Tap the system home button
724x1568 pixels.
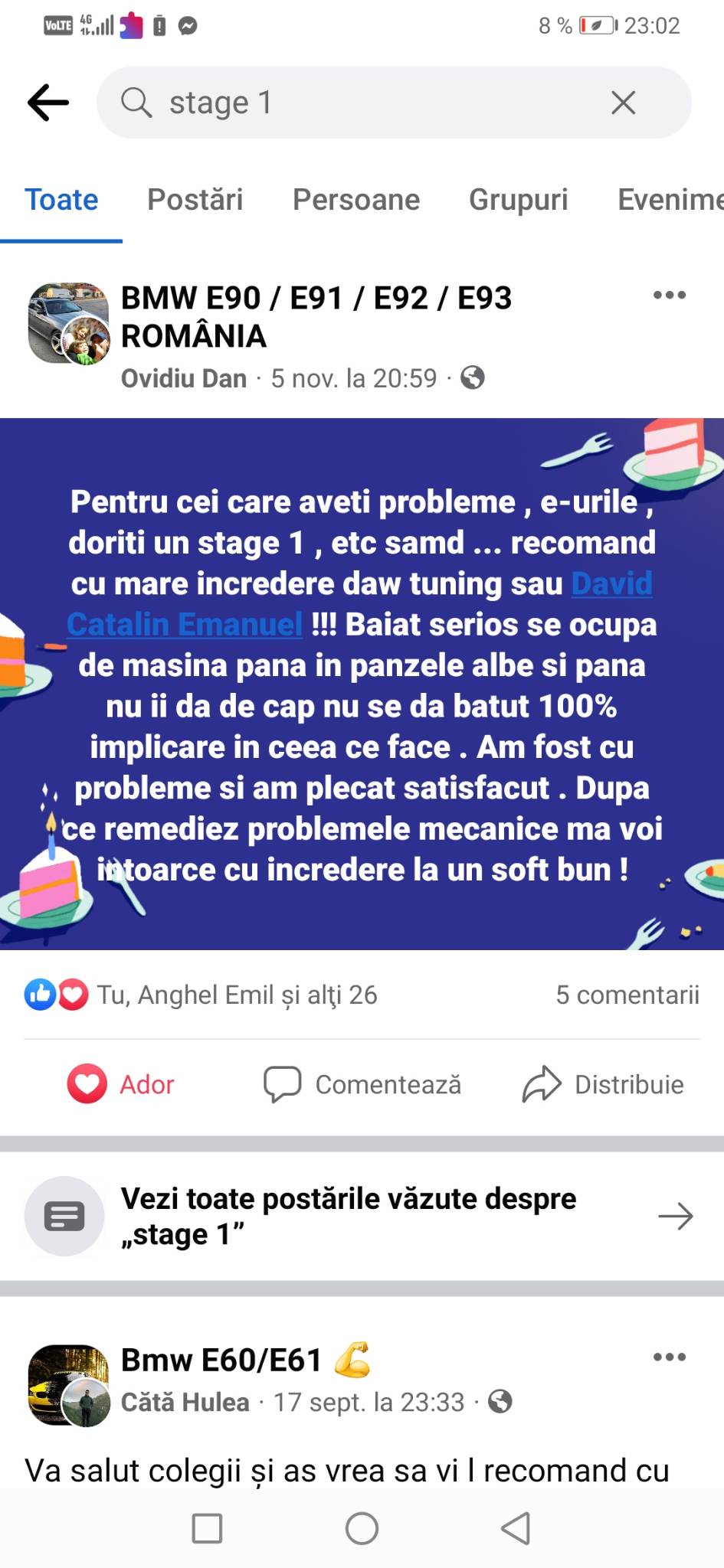click(362, 1529)
